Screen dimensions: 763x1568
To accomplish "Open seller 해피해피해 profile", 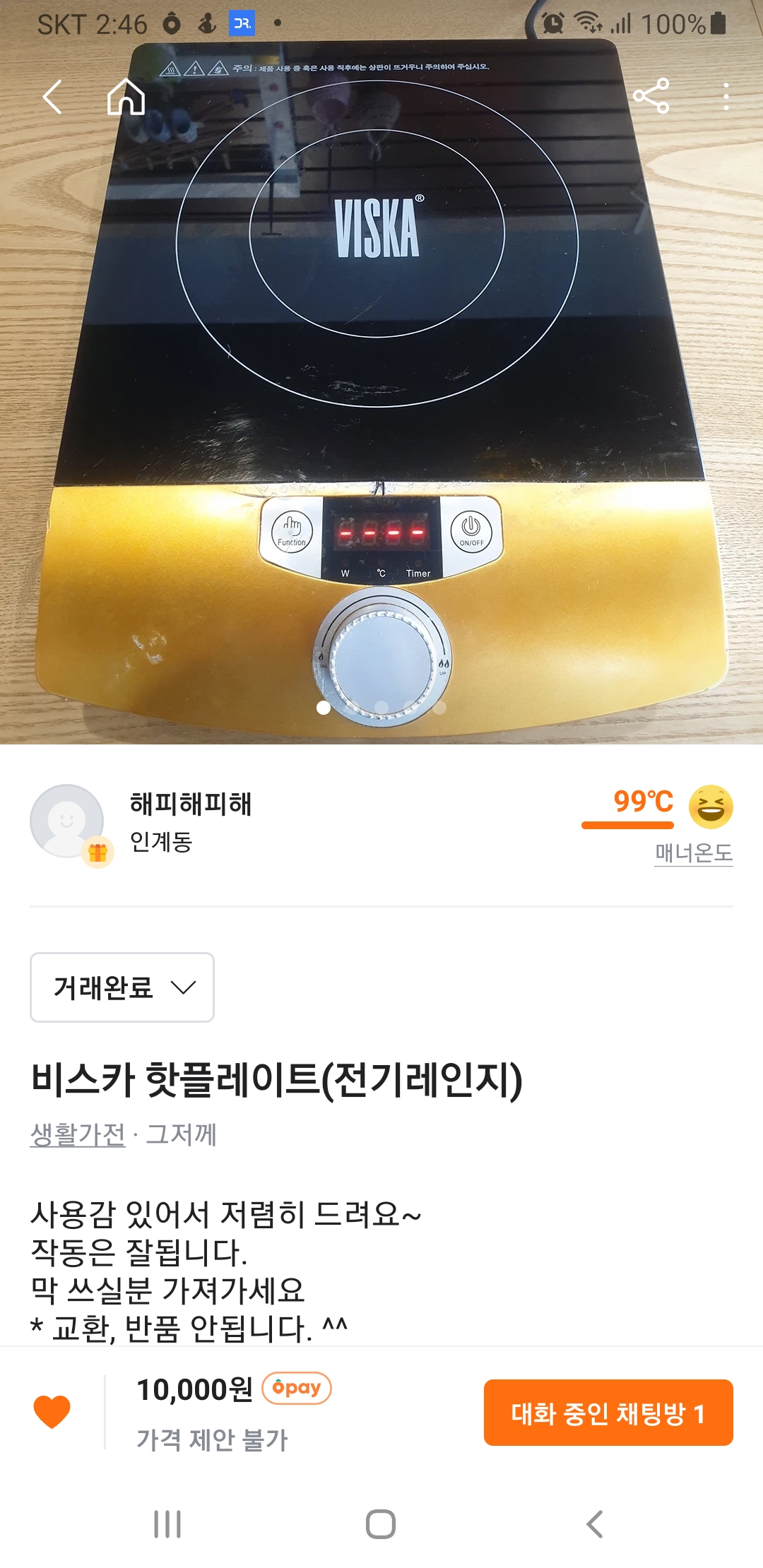I will 190,804.
